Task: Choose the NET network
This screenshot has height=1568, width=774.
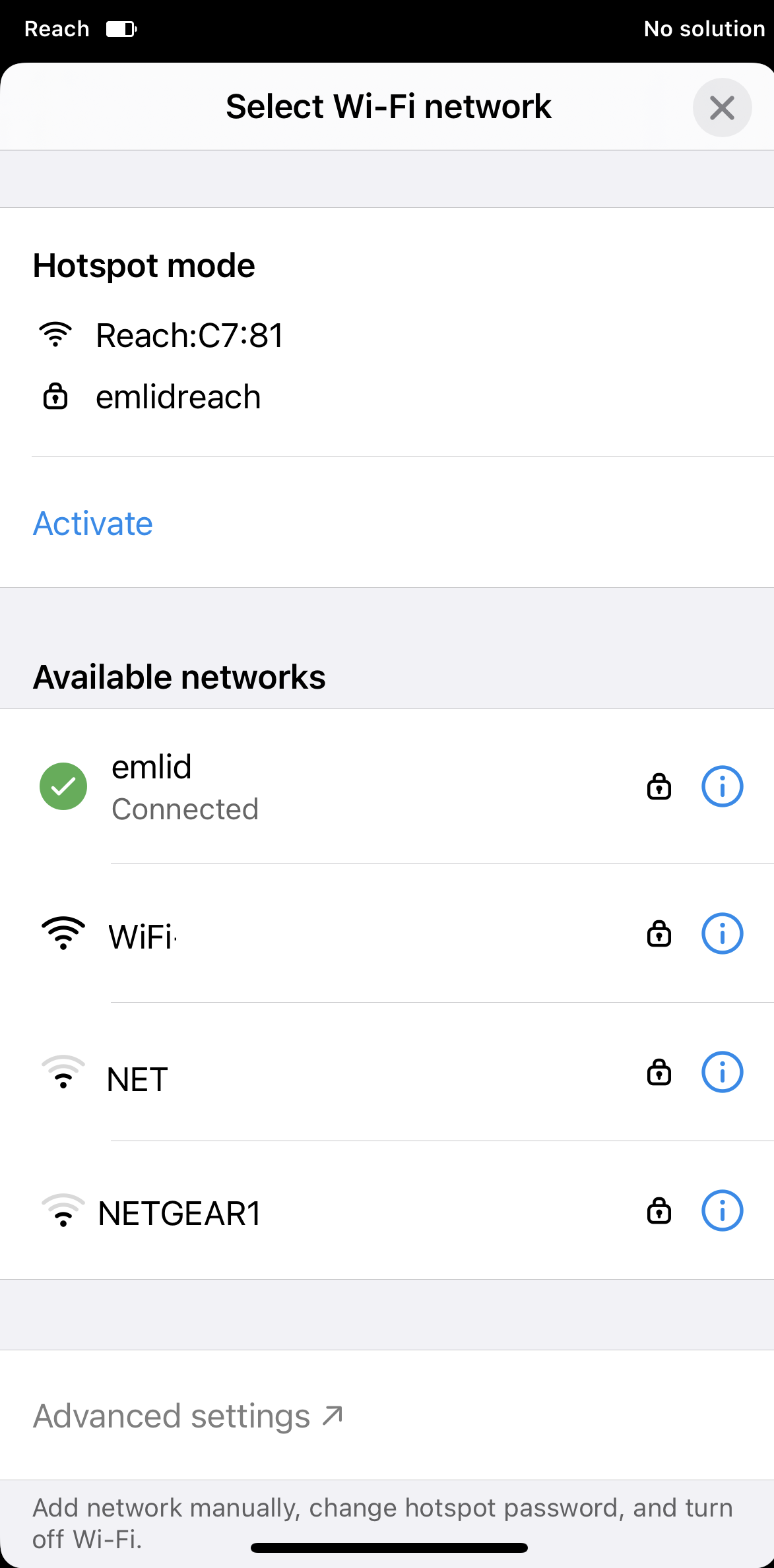Action: click(x=387, y=1073)
